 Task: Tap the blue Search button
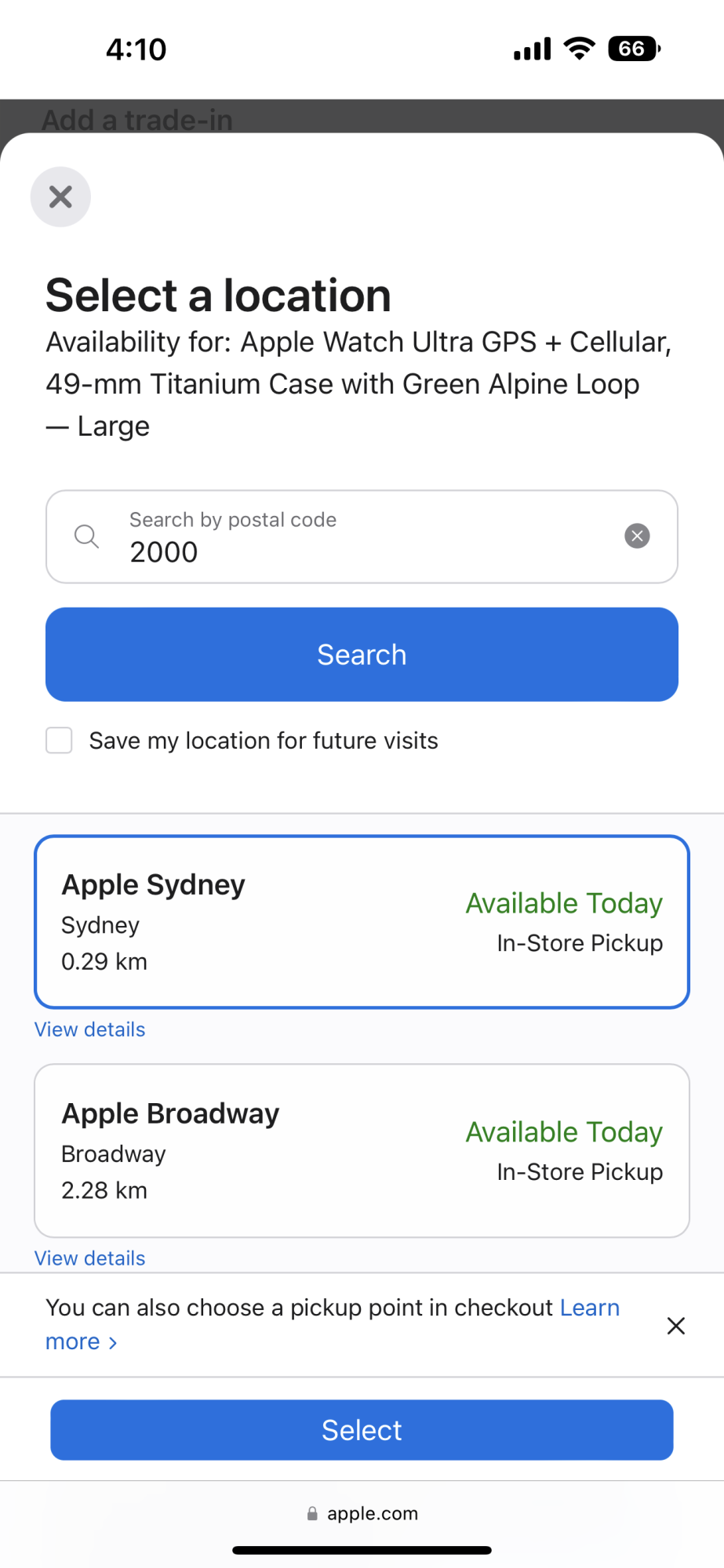coord(362,655)
